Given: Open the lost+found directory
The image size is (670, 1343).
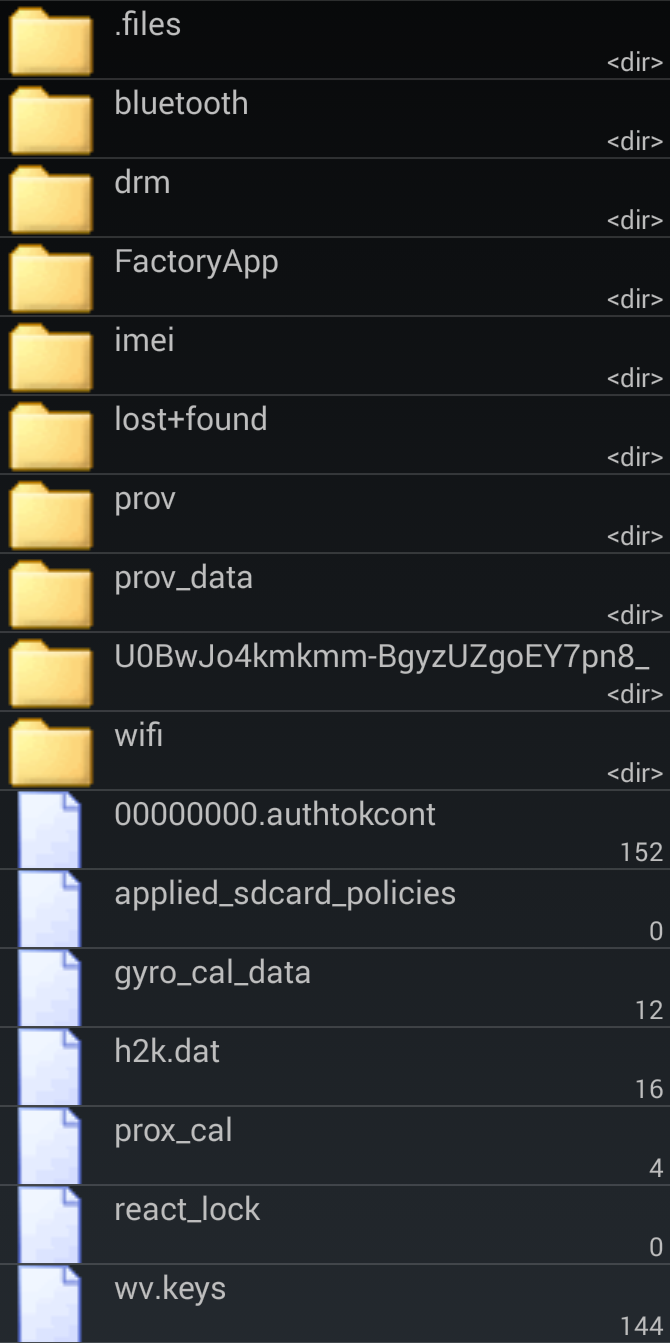Looking at the screenshot, I should point(335,435).
